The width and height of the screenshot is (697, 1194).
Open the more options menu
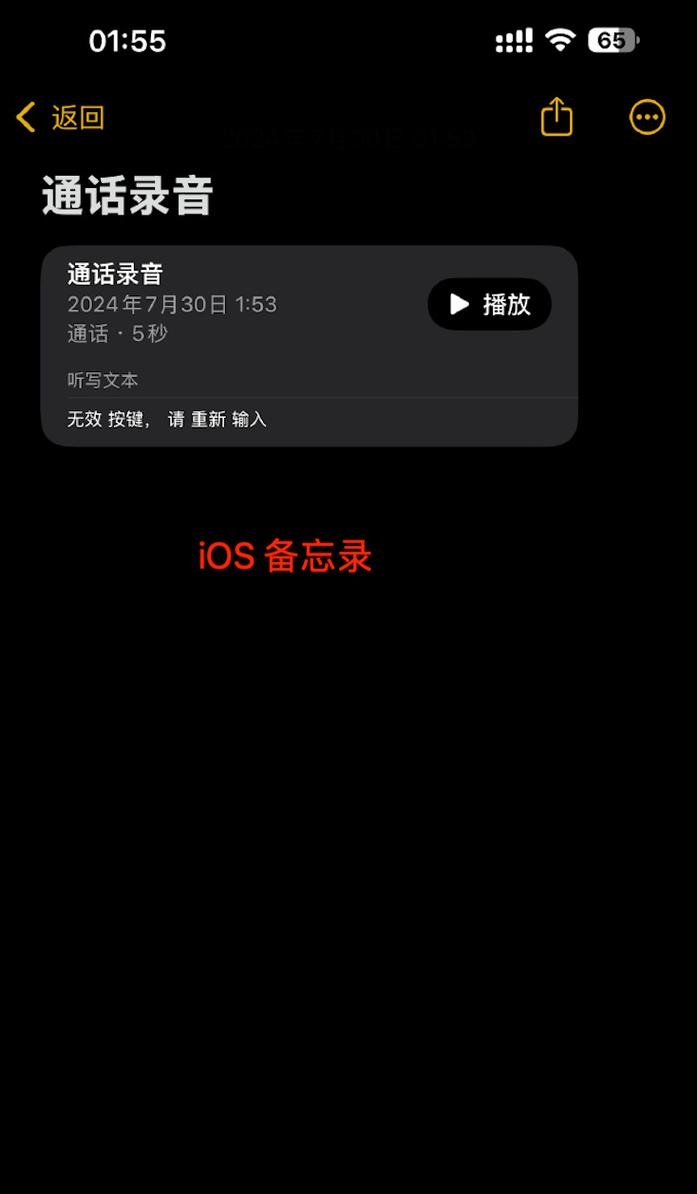(x=647, y=117)
